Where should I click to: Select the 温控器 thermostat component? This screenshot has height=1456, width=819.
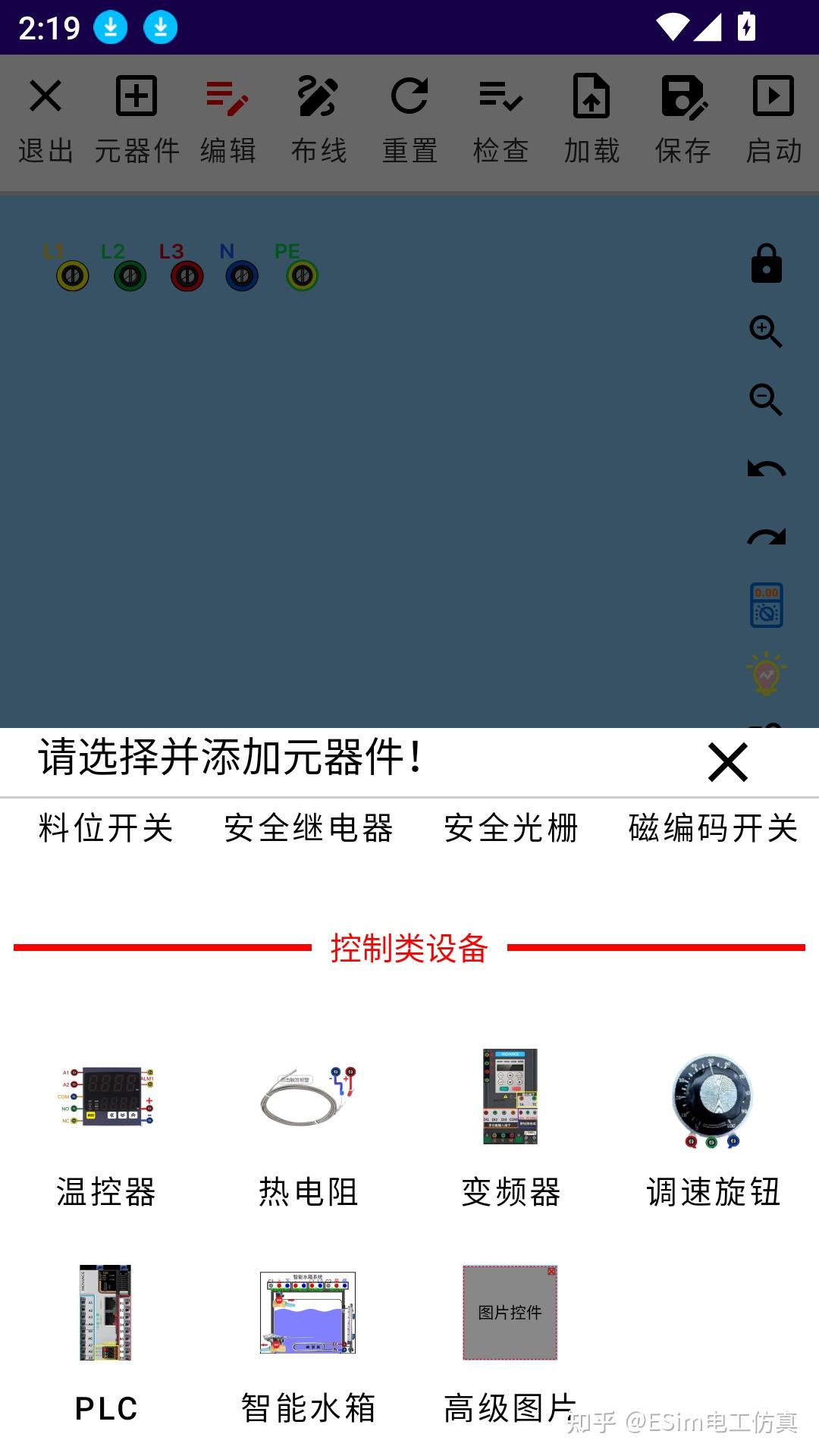coord(106,1100)
